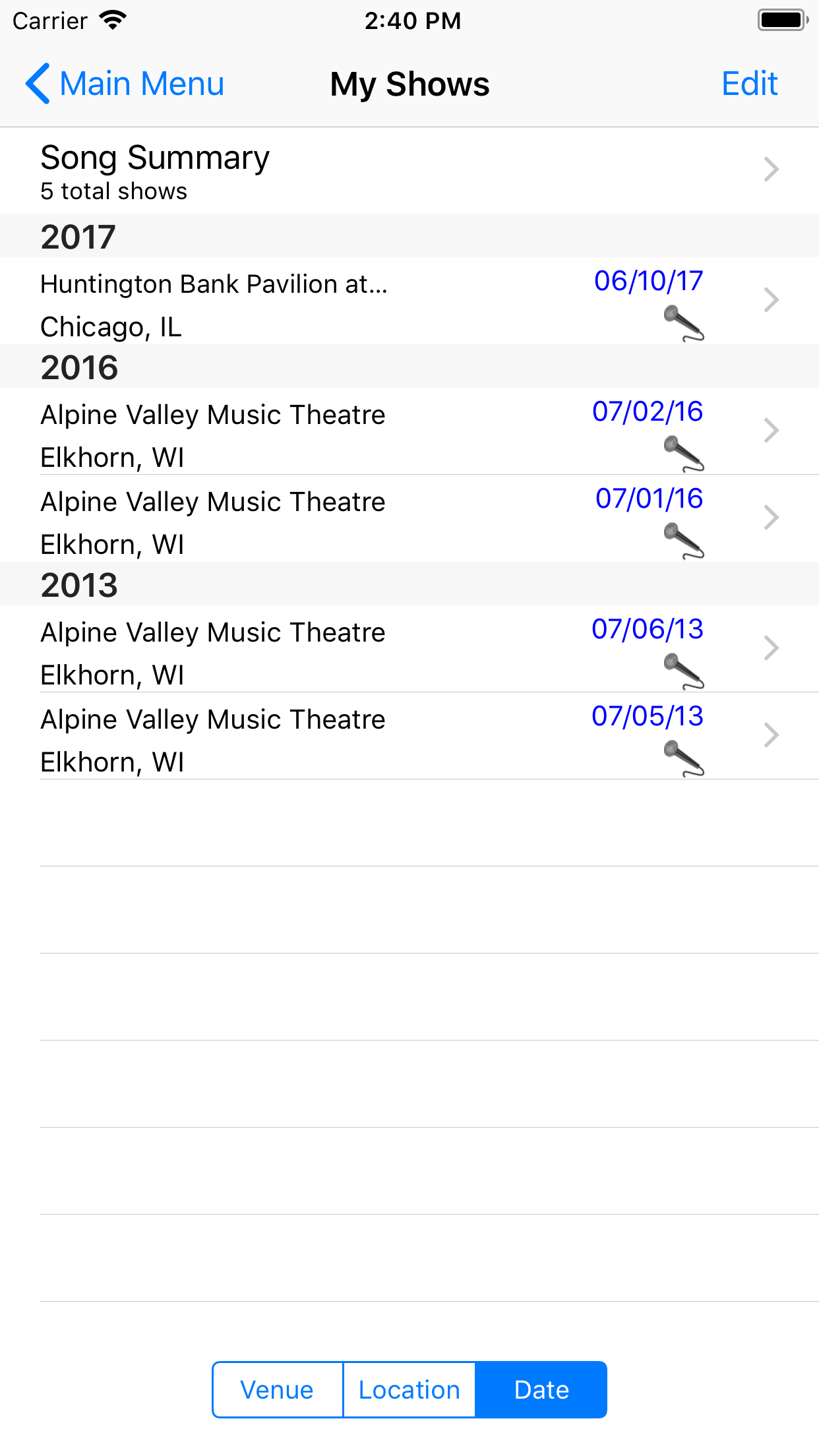
Task: Tap Edit to modify shows list
Action: click(749, 84)
